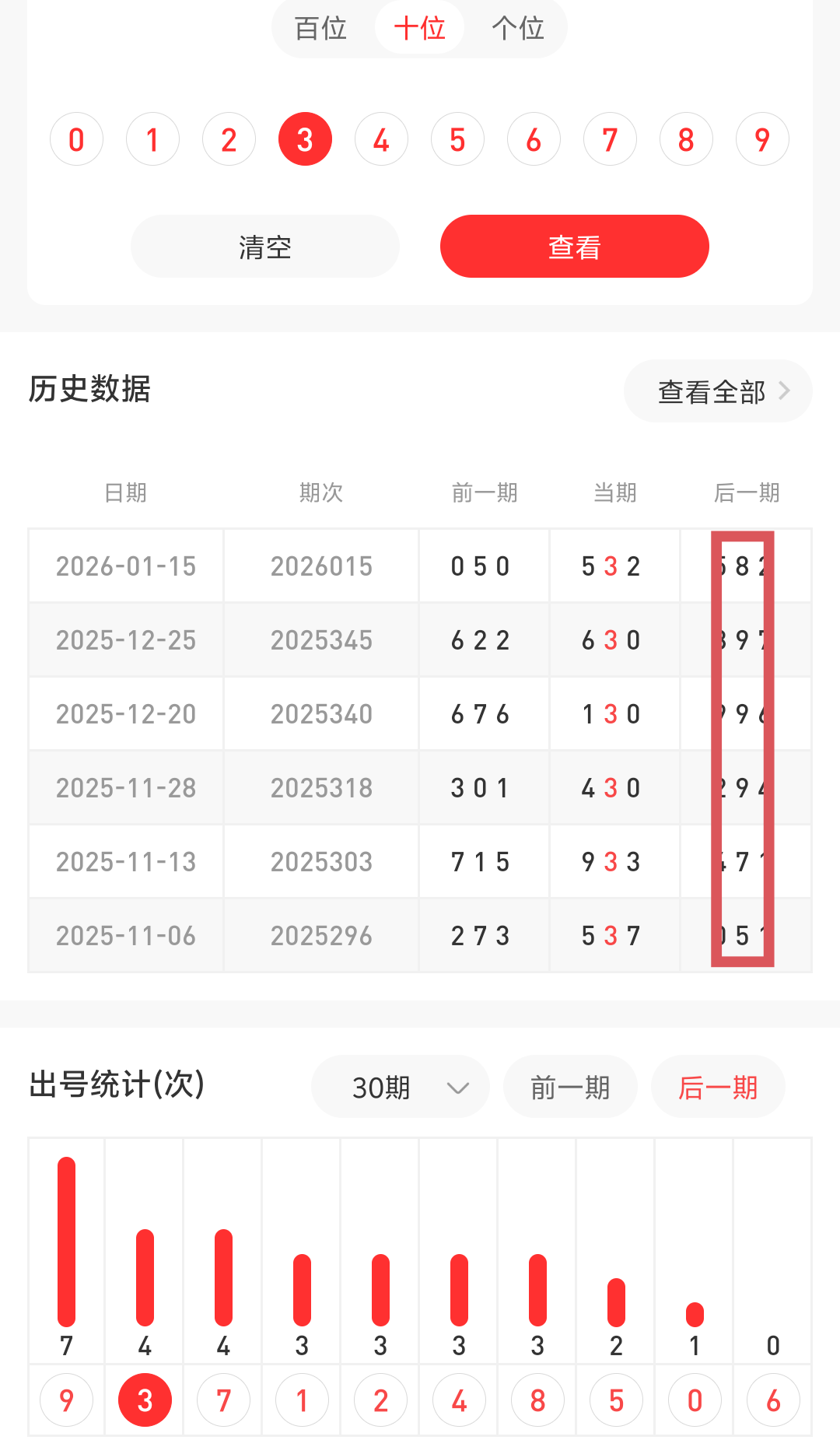Open the 30期 period dropdown
The image size is (840, 1454).
pyautogui.click(x=401, y=1087)
